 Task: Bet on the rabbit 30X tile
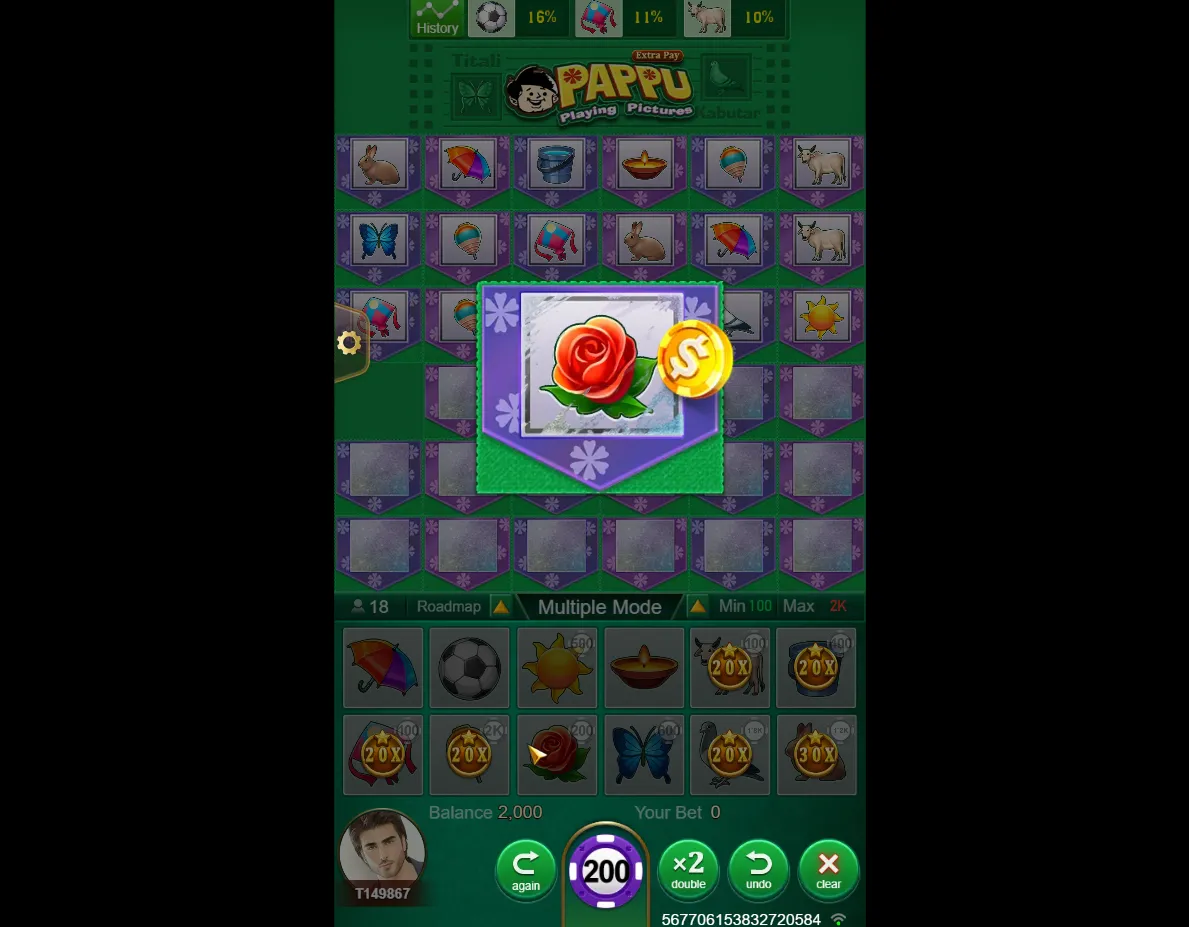click(816, 755)
